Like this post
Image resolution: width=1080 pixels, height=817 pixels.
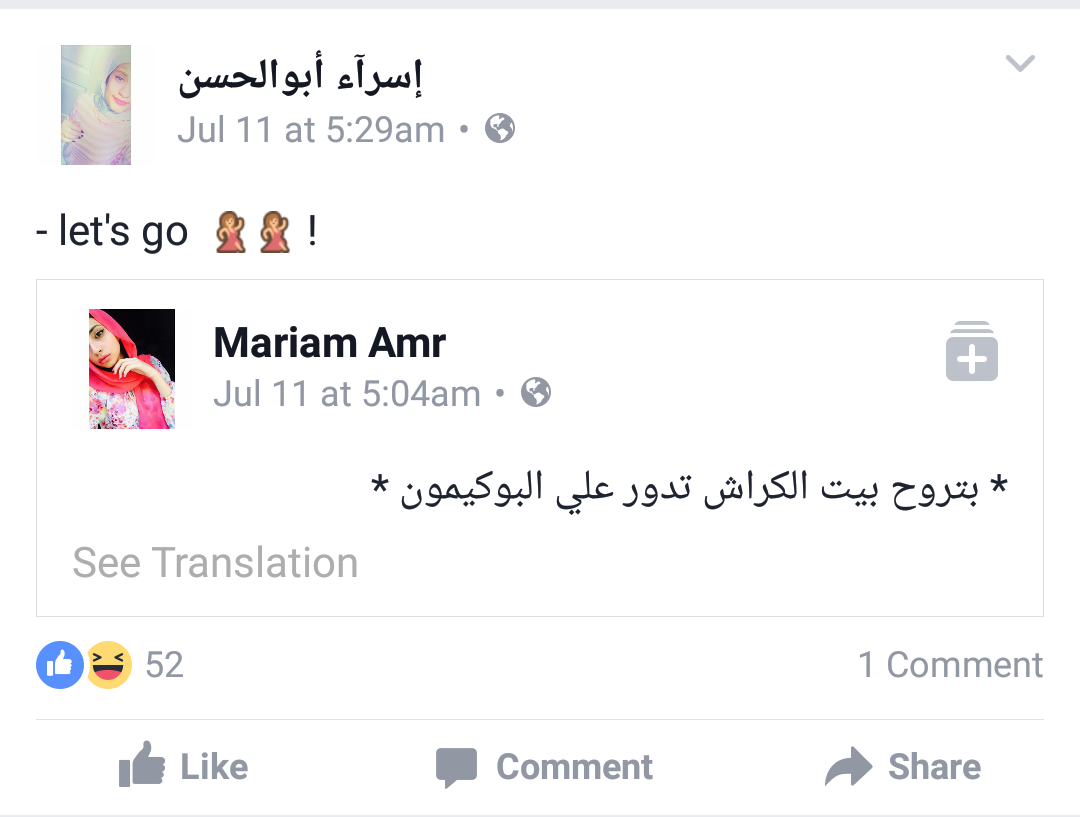tap(183, 767)
